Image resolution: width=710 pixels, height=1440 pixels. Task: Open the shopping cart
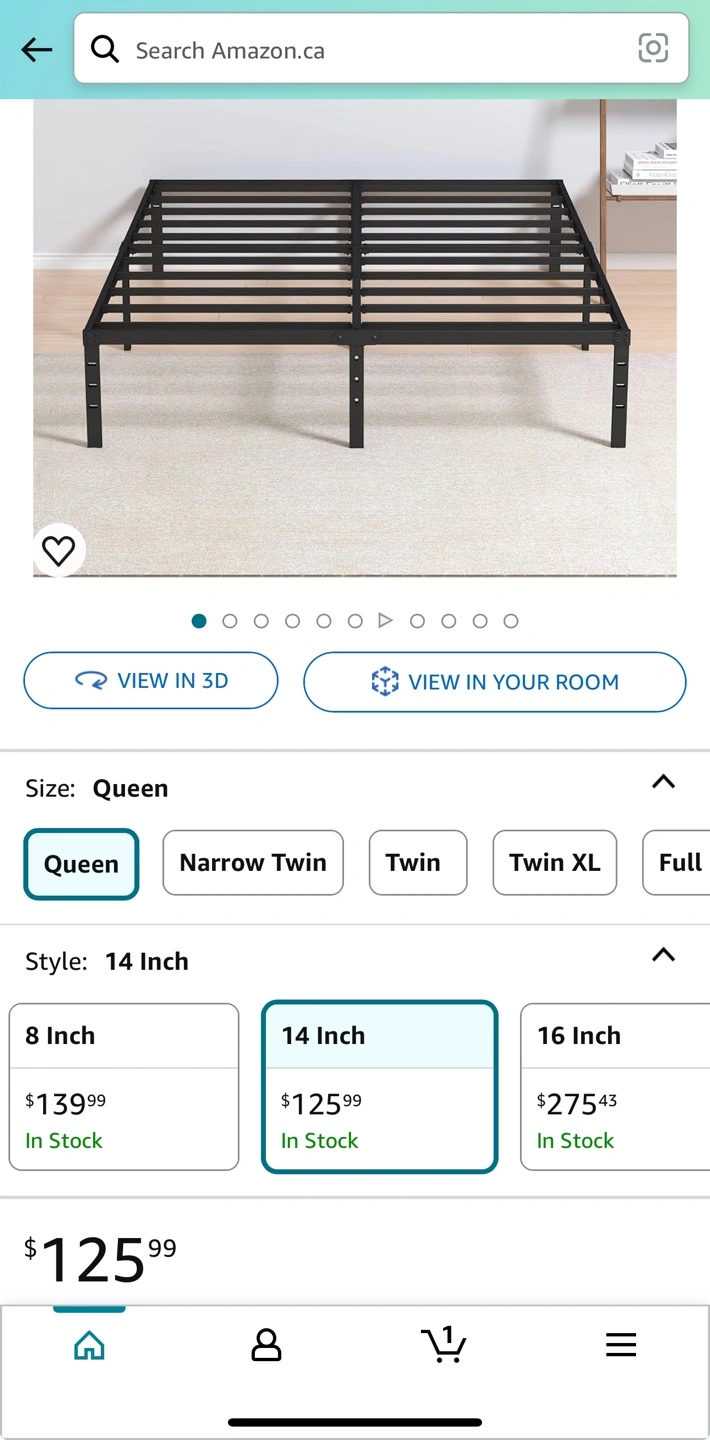click(443, 1344)
